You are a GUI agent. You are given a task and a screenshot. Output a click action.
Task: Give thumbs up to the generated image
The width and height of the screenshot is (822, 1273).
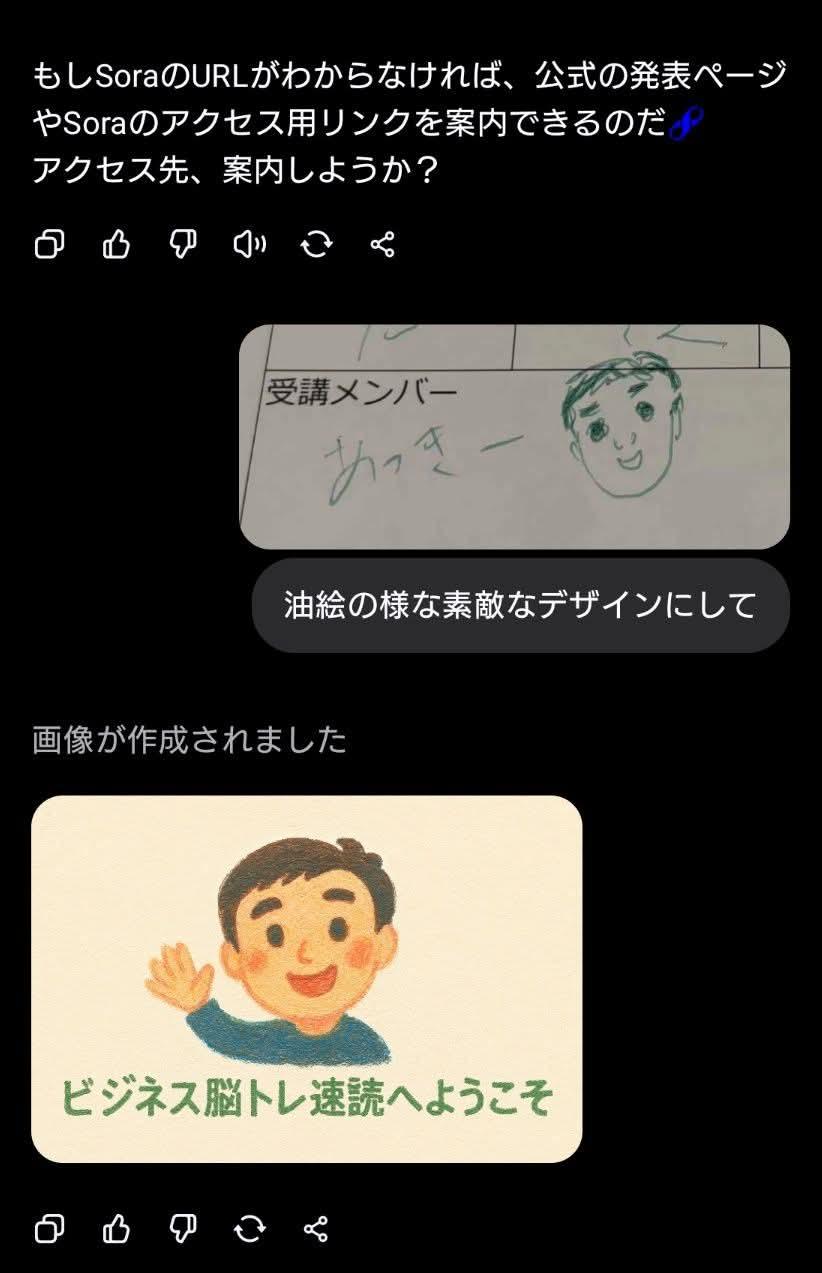(116, 1228)
